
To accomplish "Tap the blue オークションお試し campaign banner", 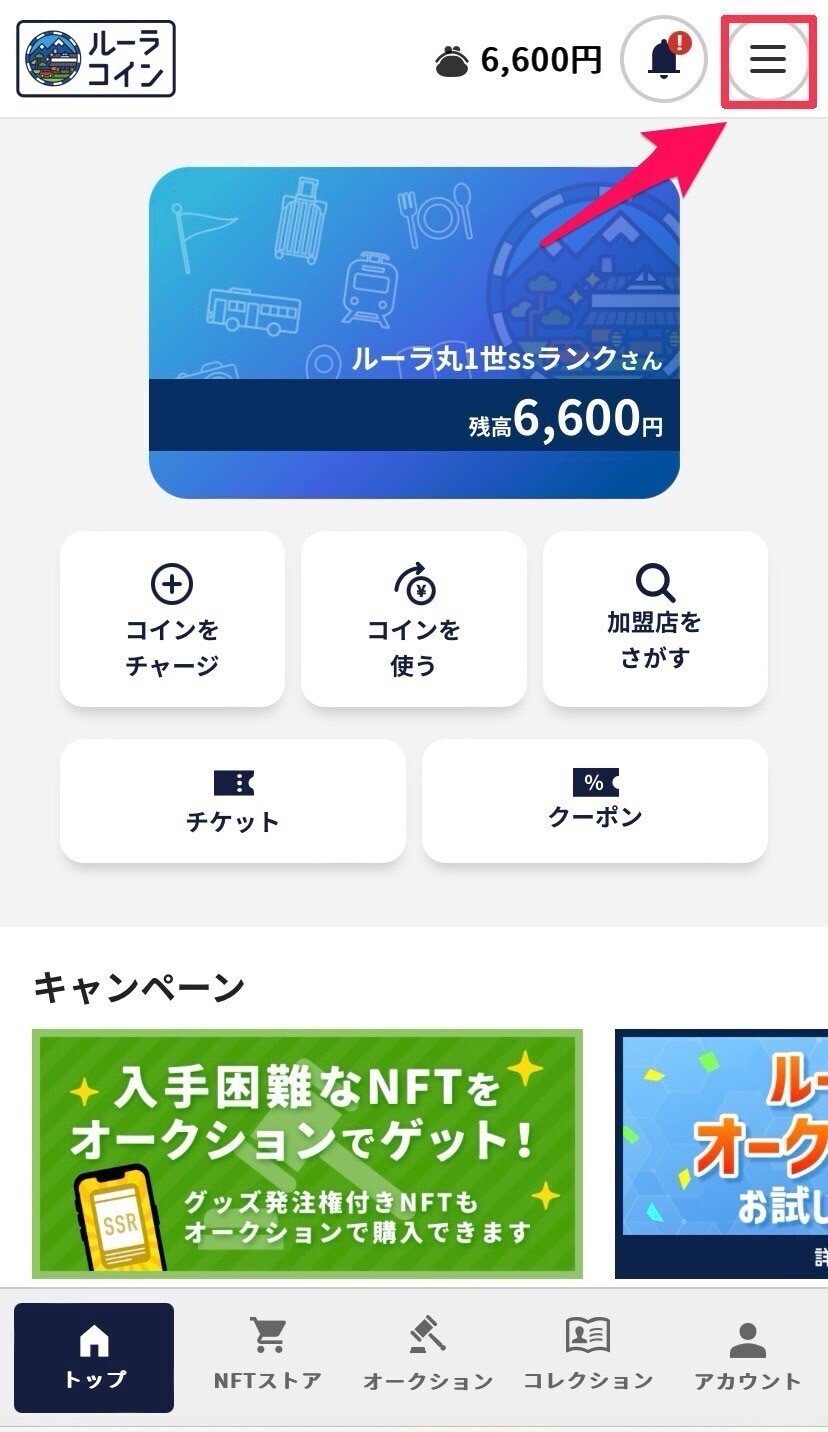I will coord(723,1148).
